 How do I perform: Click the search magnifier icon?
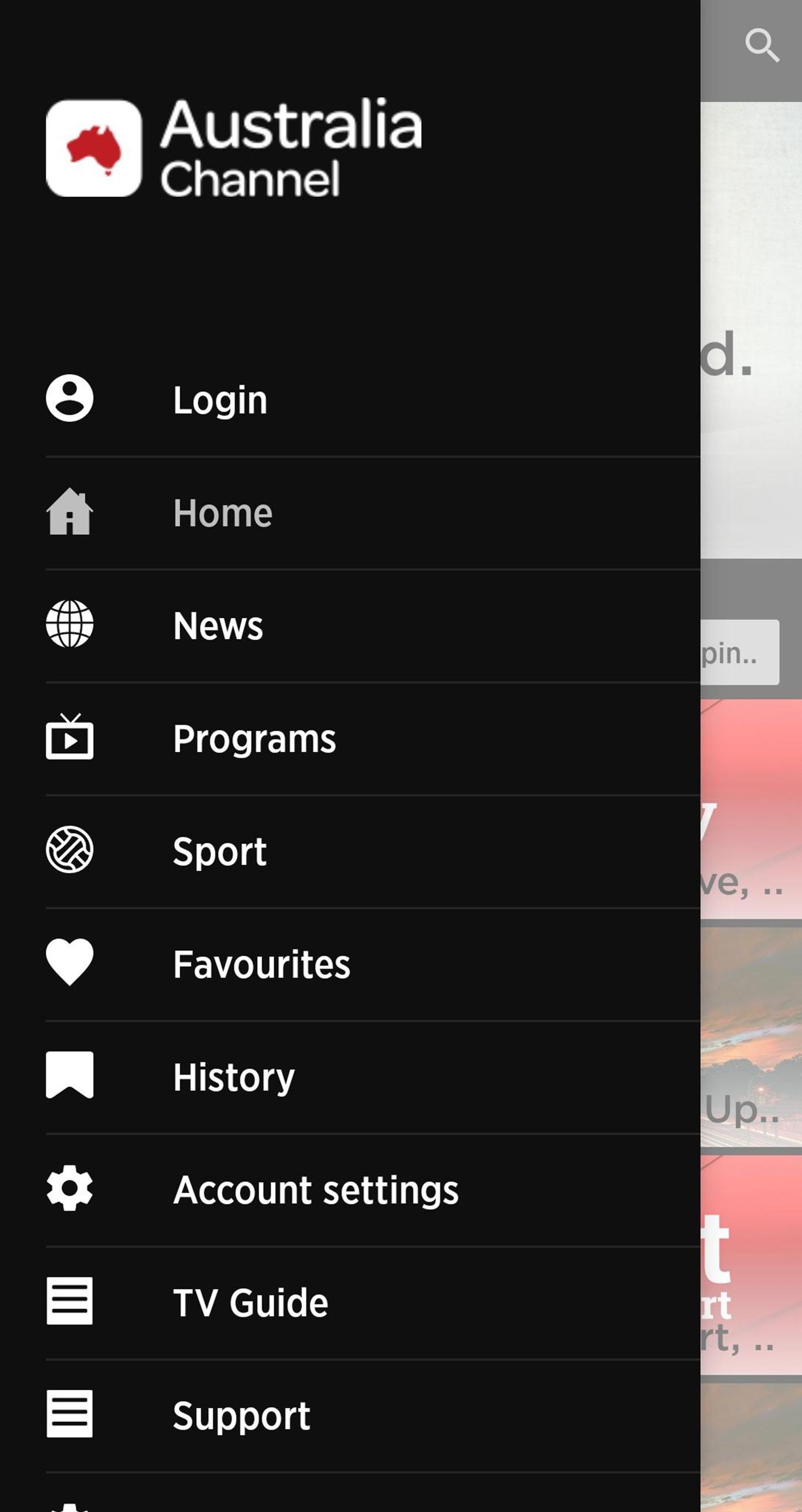click(x=763, y=45)
